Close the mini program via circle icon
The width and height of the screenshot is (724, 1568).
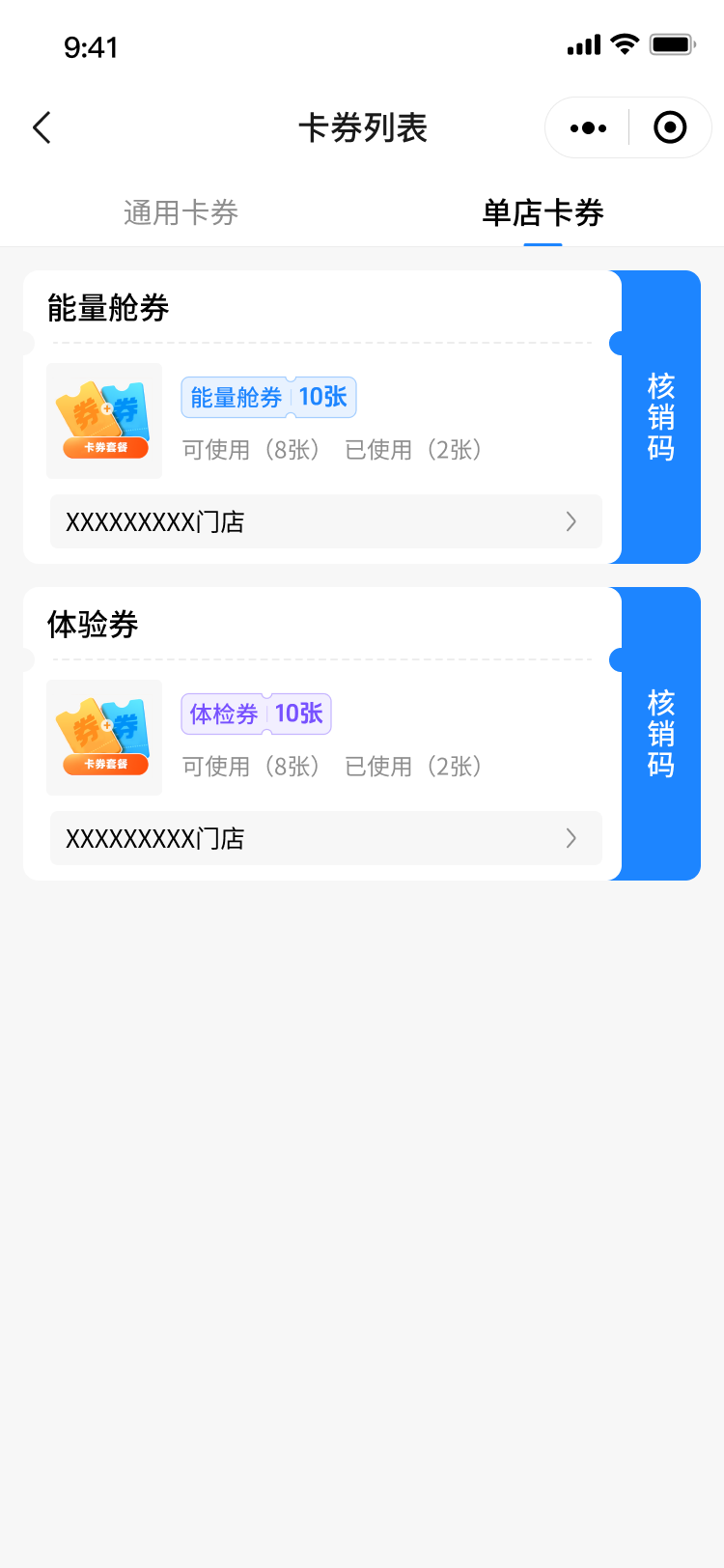pos(670,127)
